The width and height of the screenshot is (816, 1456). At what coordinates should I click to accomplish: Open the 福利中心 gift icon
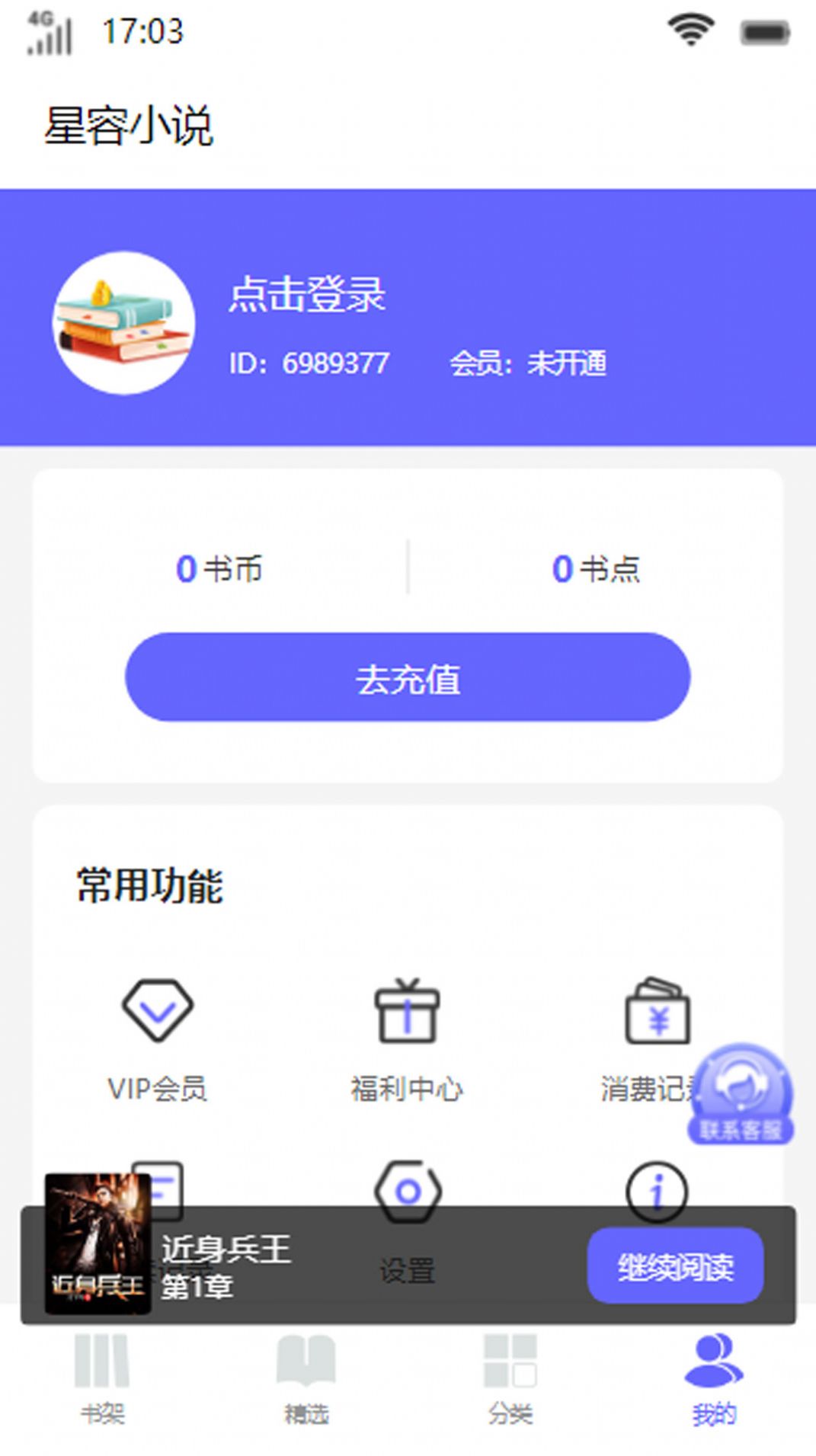click(408, 1013)
